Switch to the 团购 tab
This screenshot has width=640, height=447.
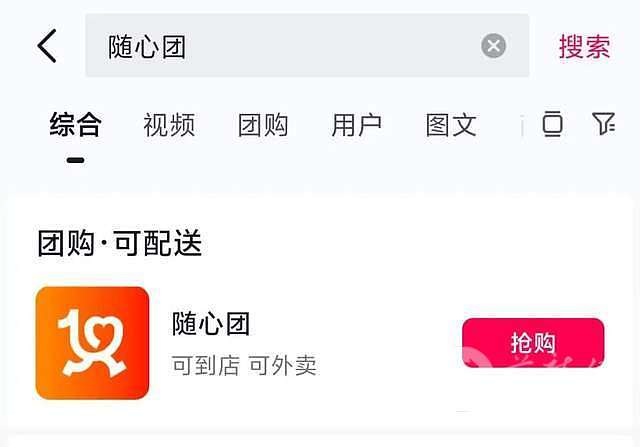[x=263, y=125]
